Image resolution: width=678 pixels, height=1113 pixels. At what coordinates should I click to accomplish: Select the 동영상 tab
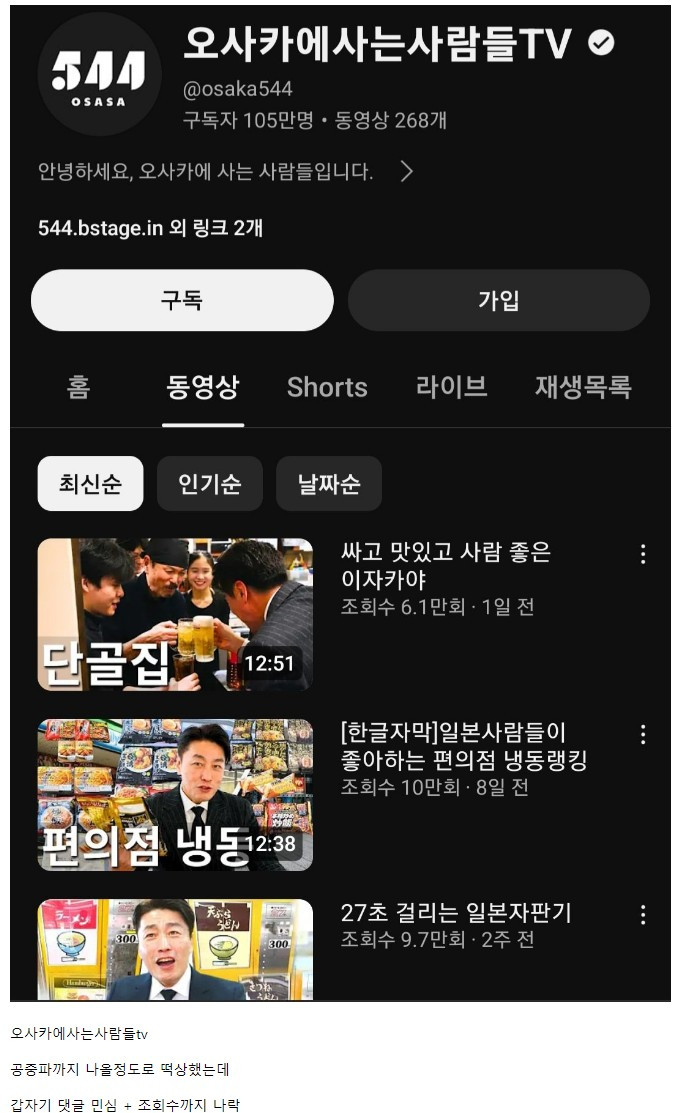[203, 388]
